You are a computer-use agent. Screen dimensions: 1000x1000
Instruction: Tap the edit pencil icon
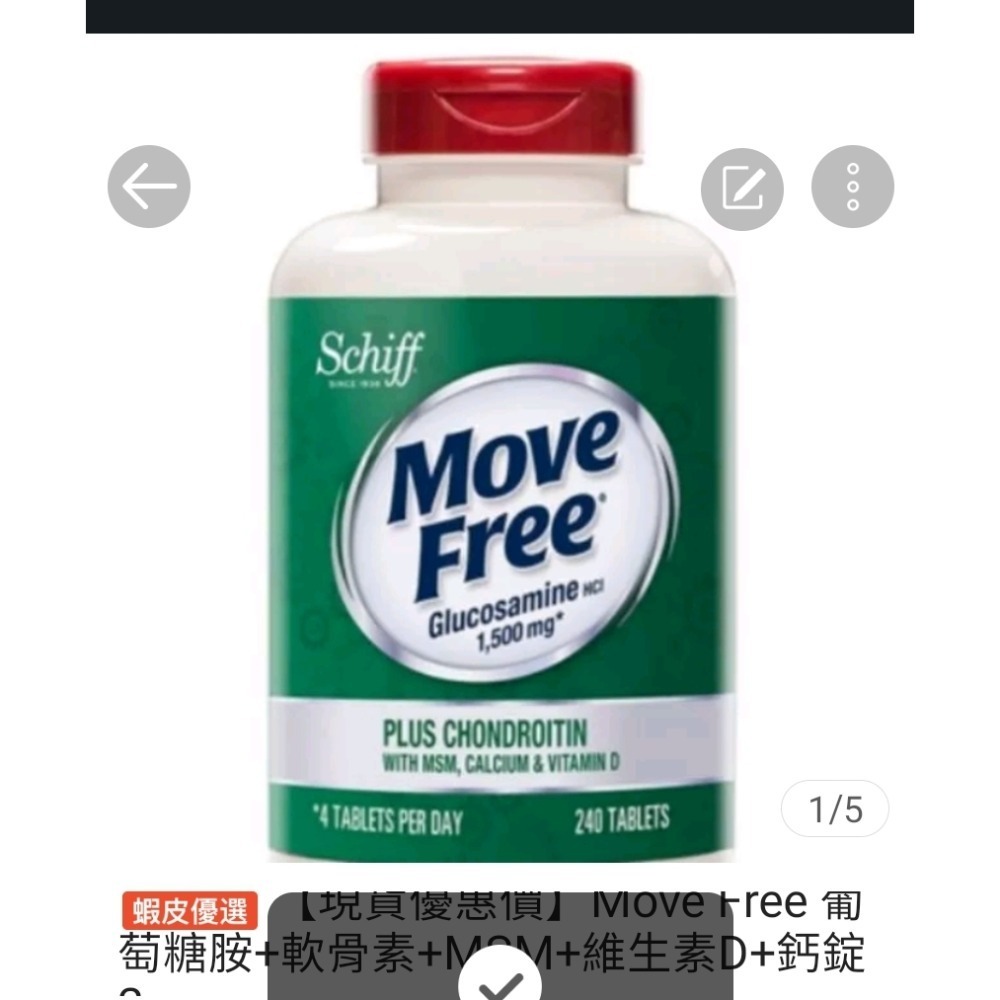point(742,187)
